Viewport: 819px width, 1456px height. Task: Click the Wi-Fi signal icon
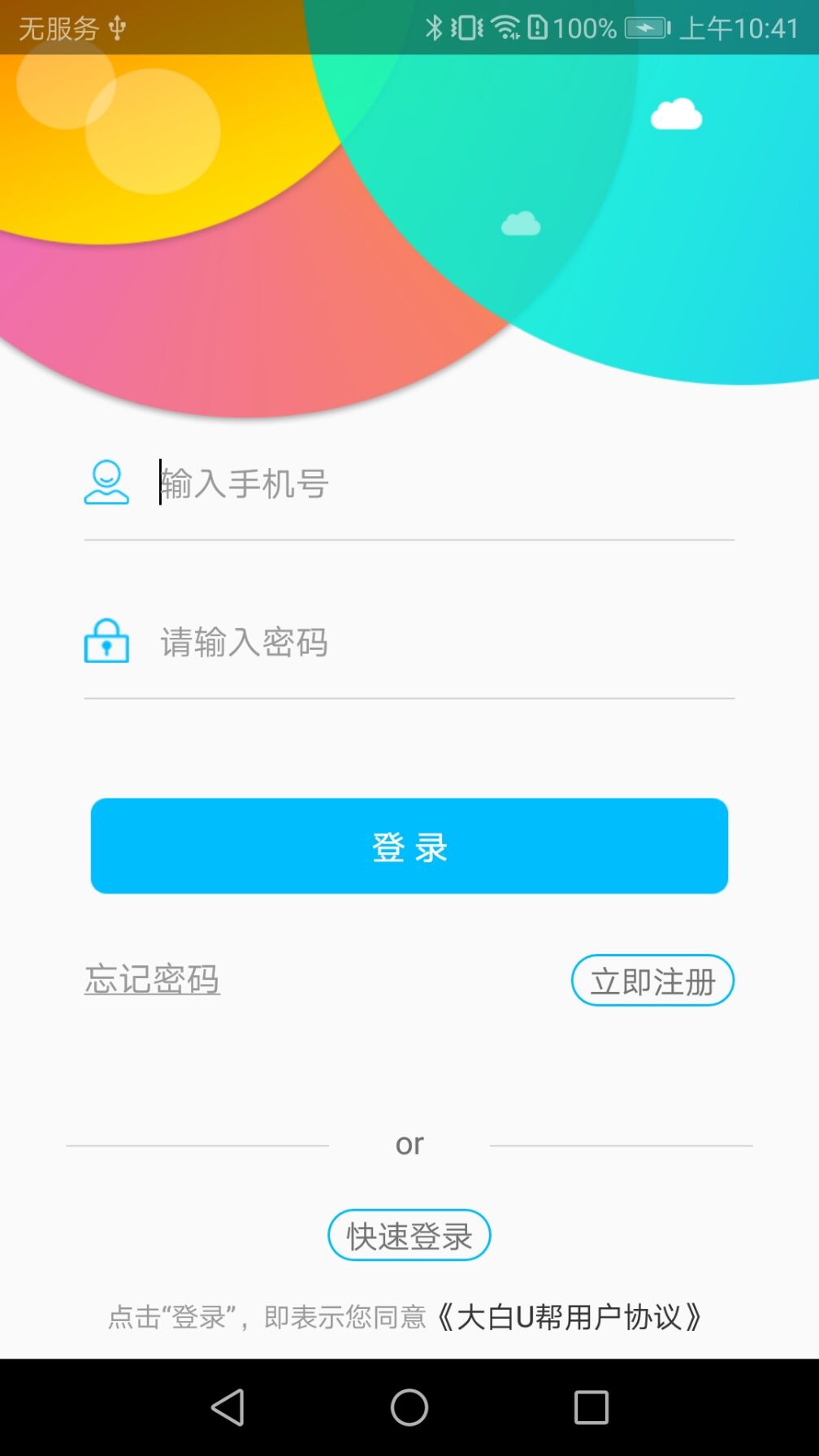504,27
